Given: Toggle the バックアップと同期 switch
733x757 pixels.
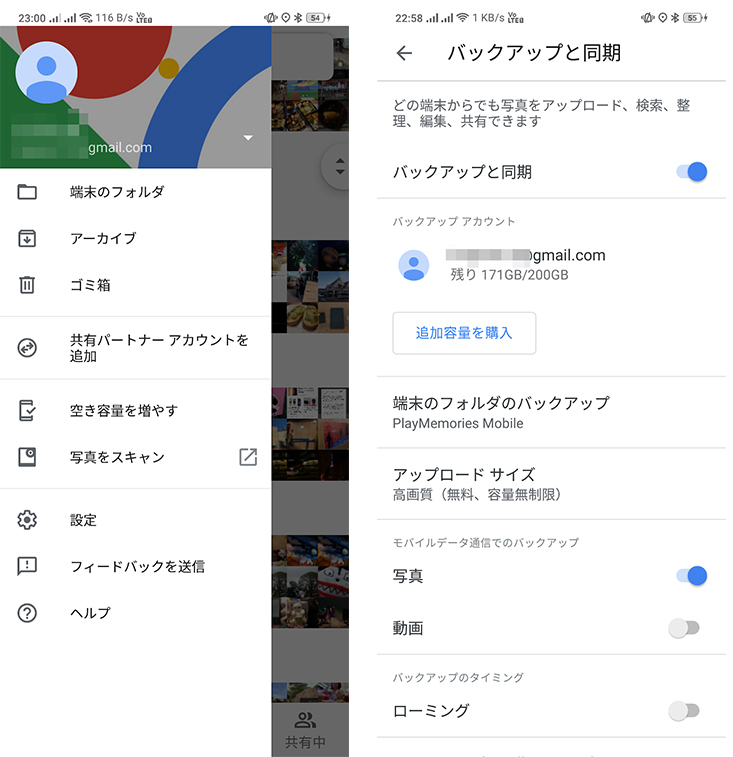Looking at the screenshot, I should click(691, 172).
